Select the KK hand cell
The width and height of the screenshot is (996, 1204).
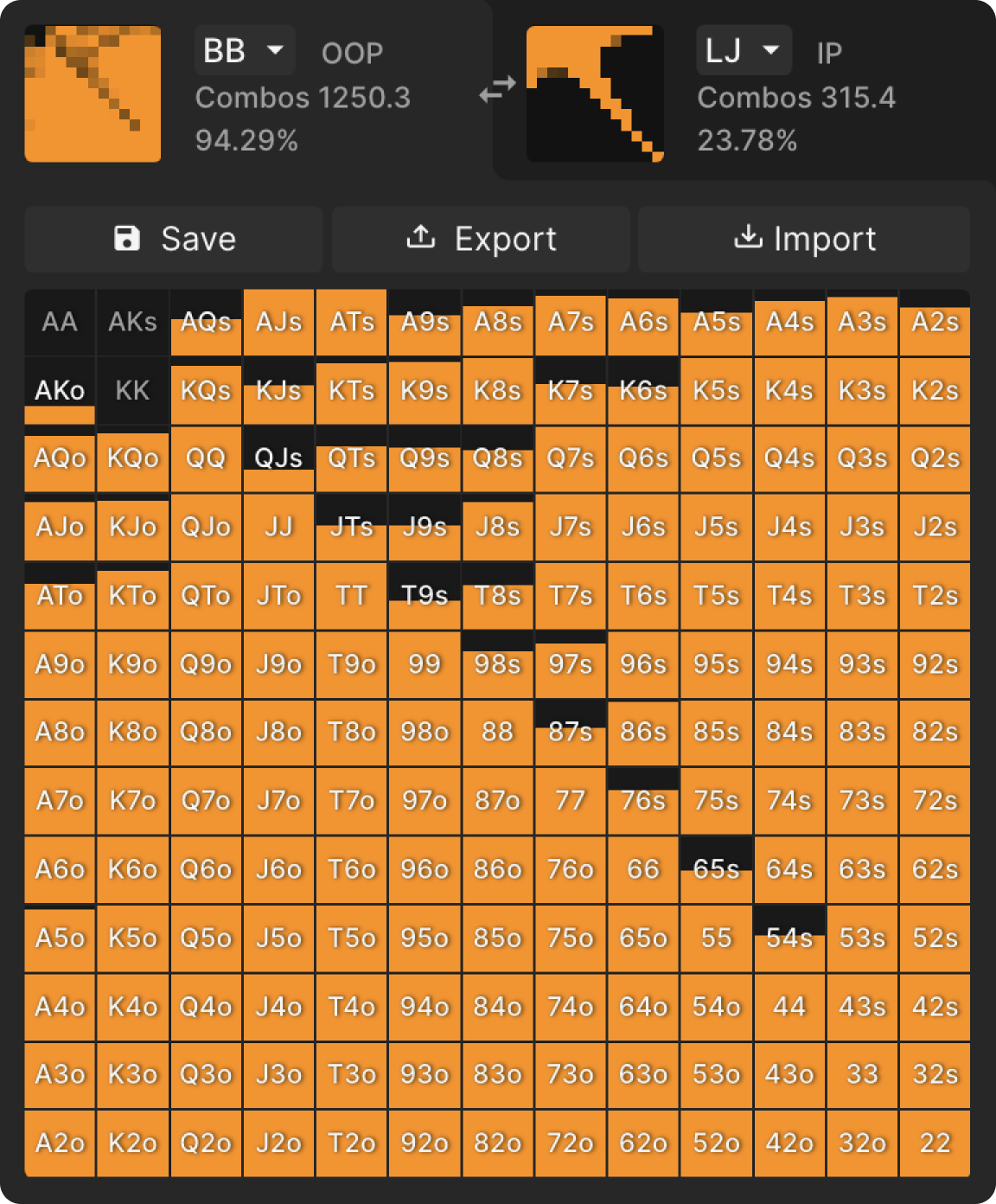tap(132, 391)
